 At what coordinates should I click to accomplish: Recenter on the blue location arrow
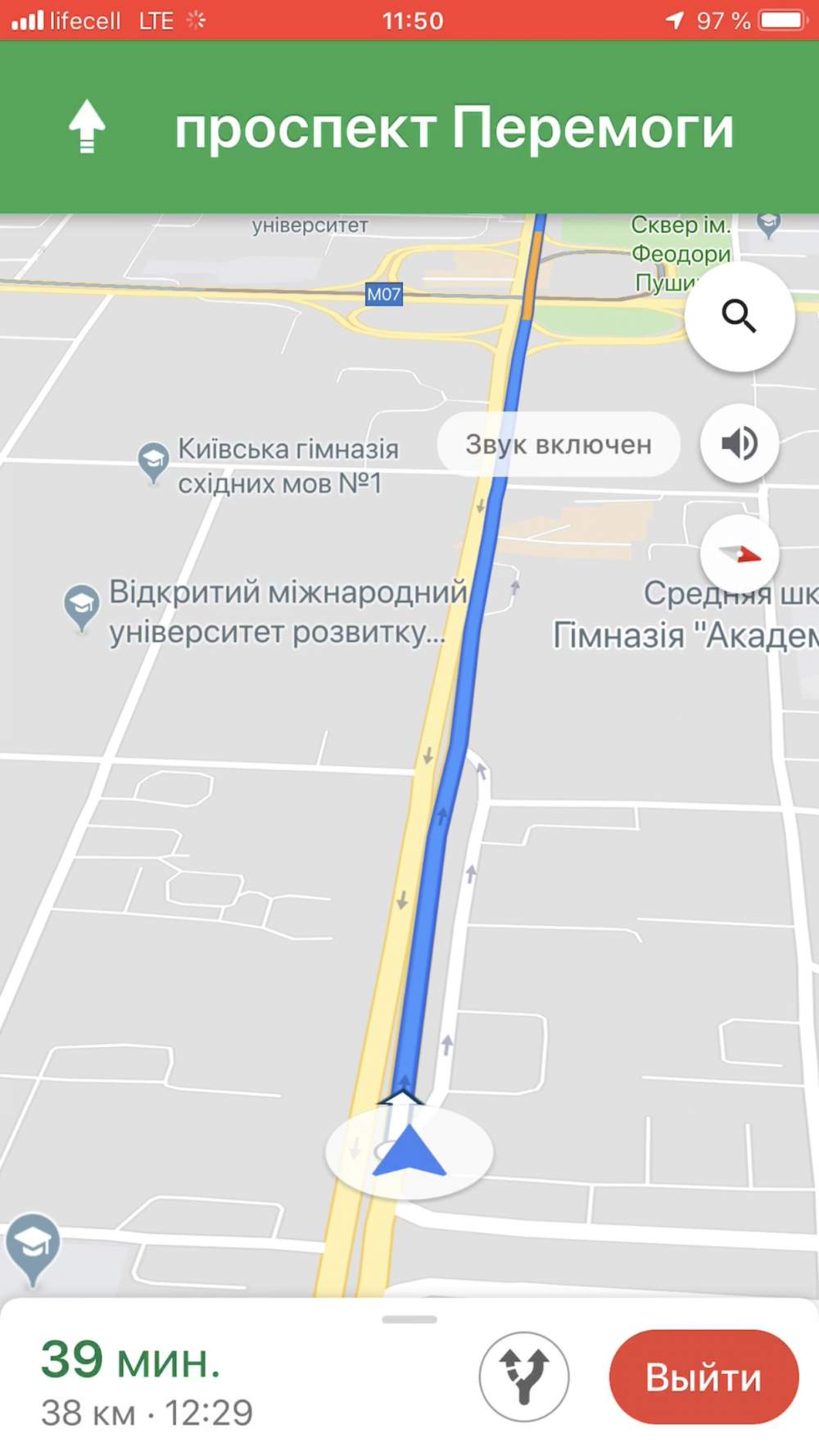tap(409, 1151)
